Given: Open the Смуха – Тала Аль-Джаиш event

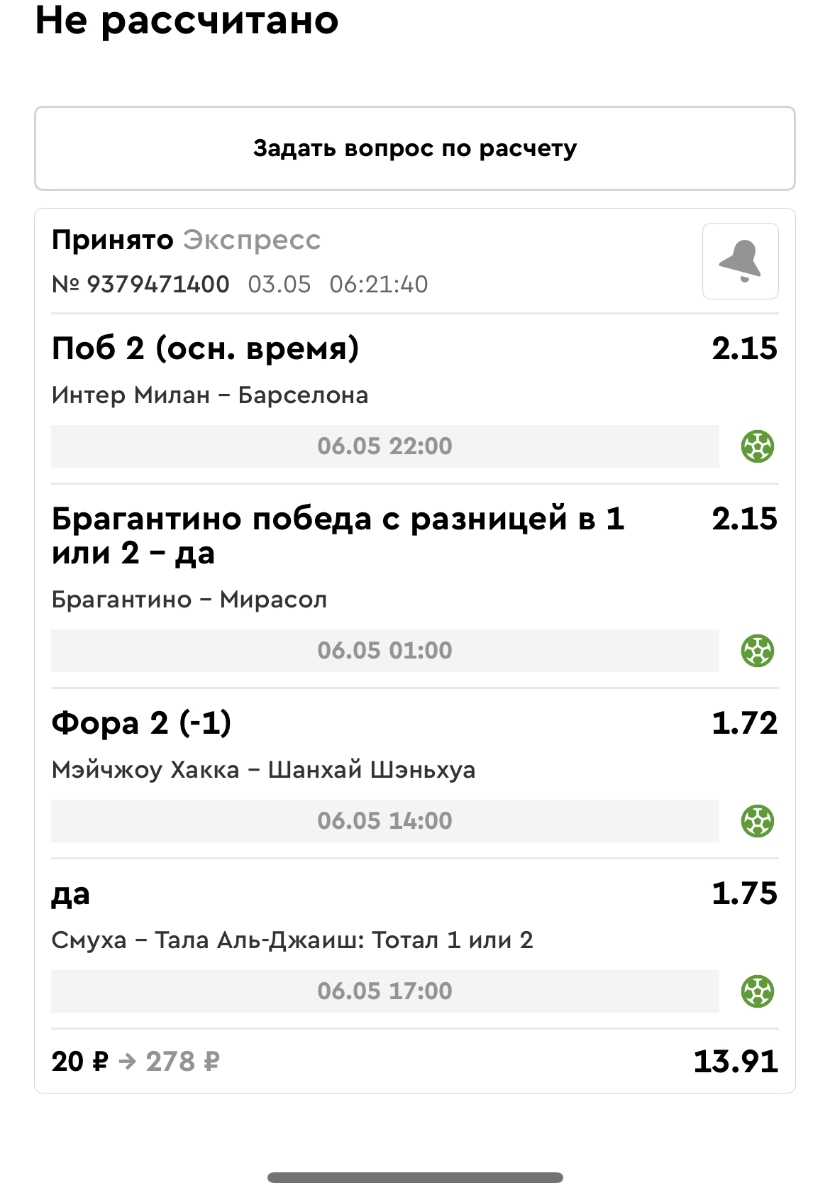Looking at the screenshot, I should [292, 941].
